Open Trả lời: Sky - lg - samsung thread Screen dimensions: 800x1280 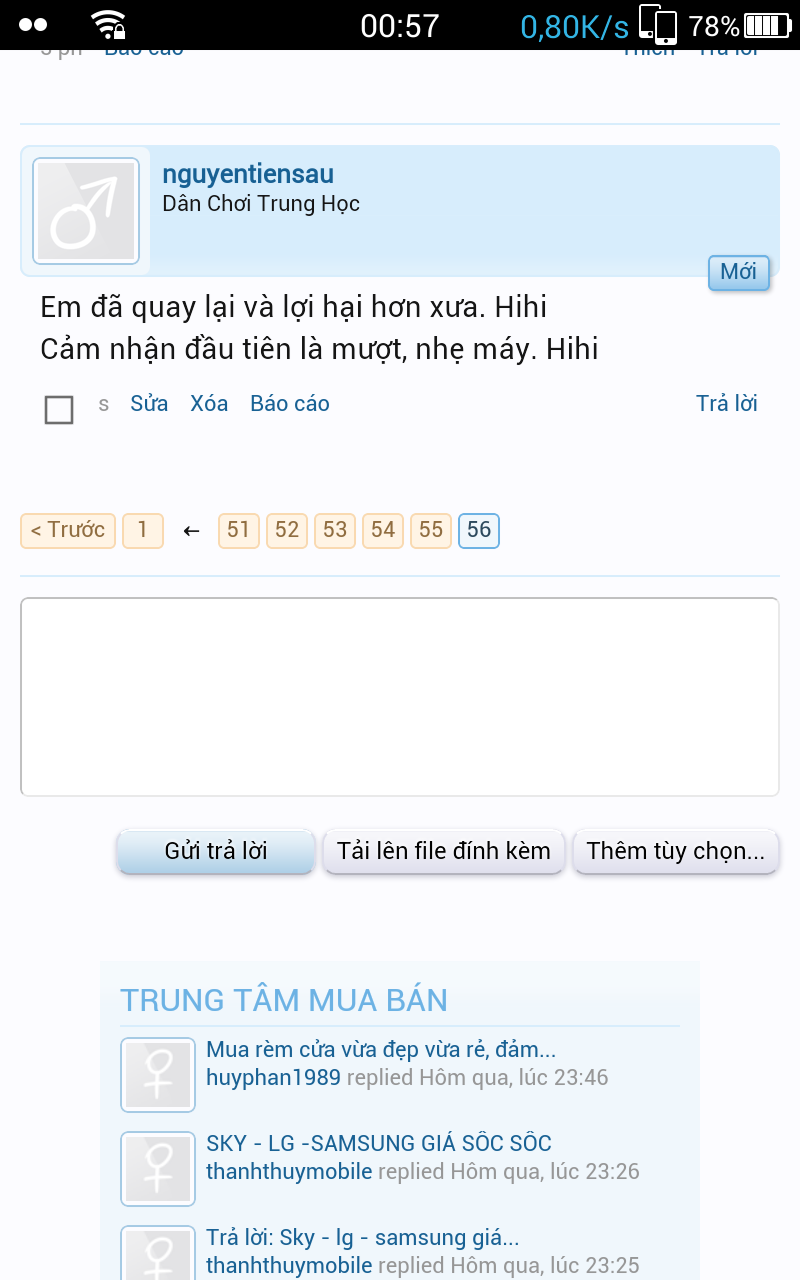[x=362, y=1238]
